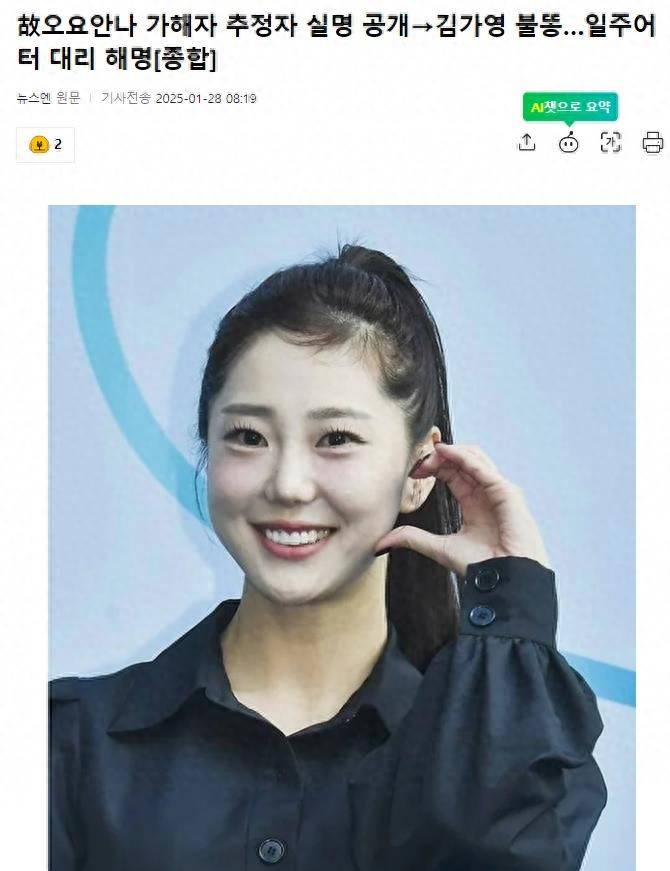Share this article
Image resolution: width=670 pixels, height=871 pixels.
(x=527, y=142)
